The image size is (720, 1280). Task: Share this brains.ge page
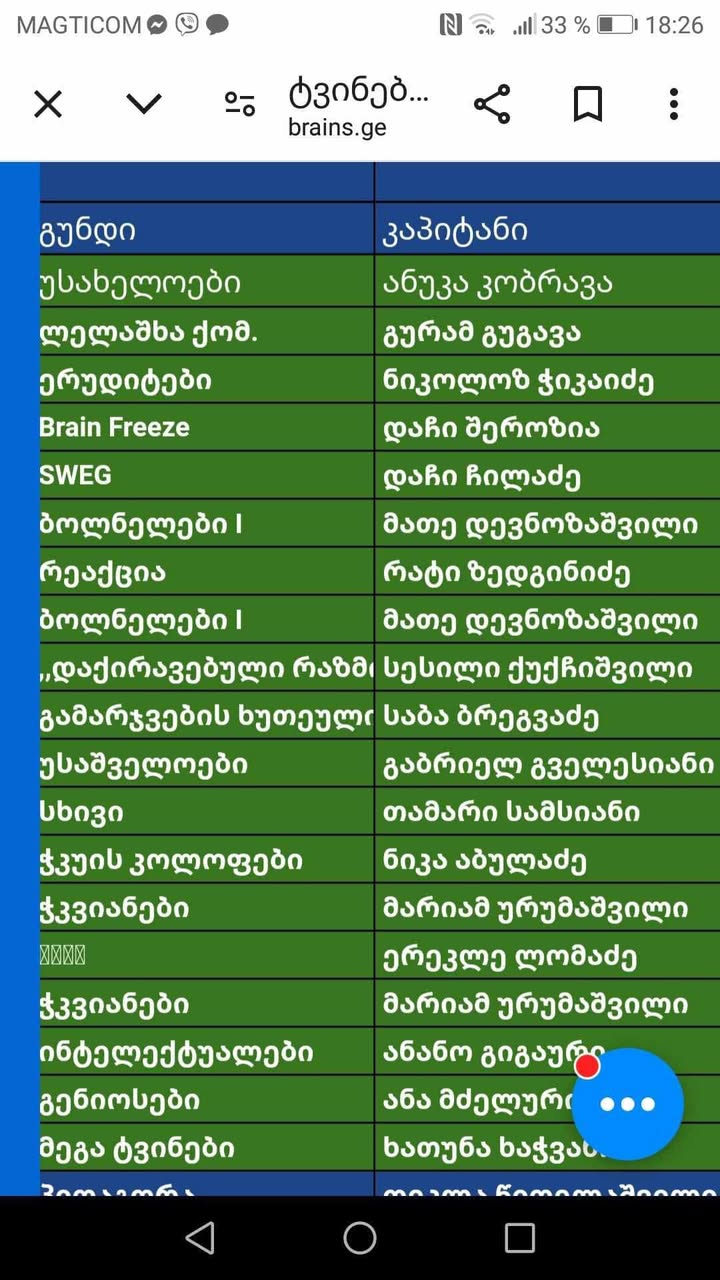click(491, 104)
